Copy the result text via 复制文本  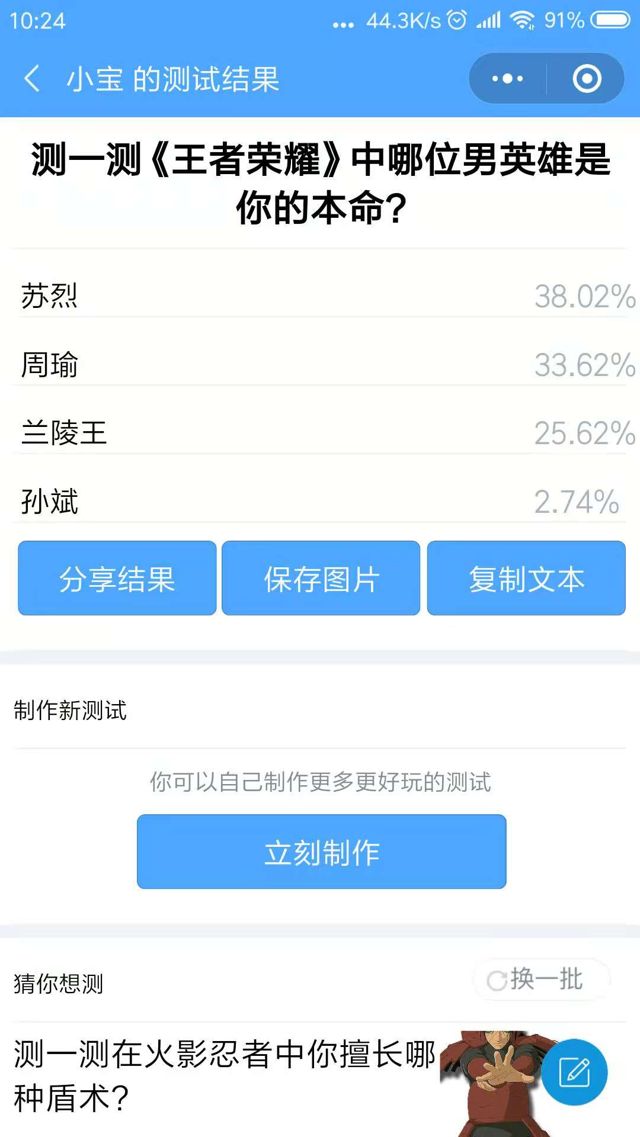click(526, 579)
